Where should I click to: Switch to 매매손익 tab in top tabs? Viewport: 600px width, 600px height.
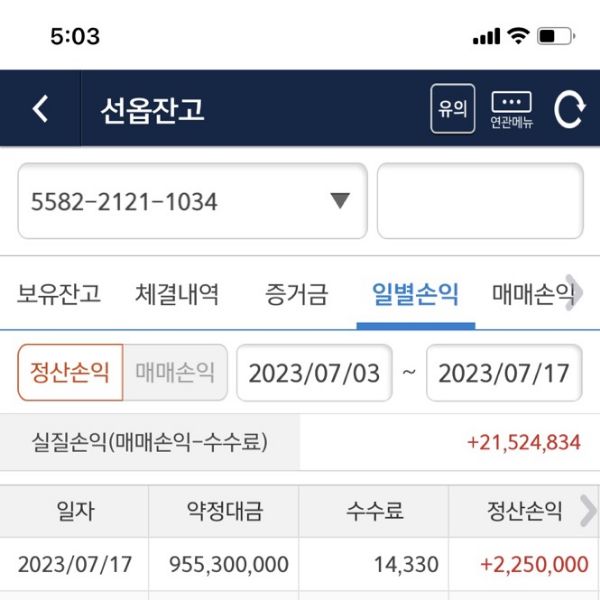[x=532, y=294]
